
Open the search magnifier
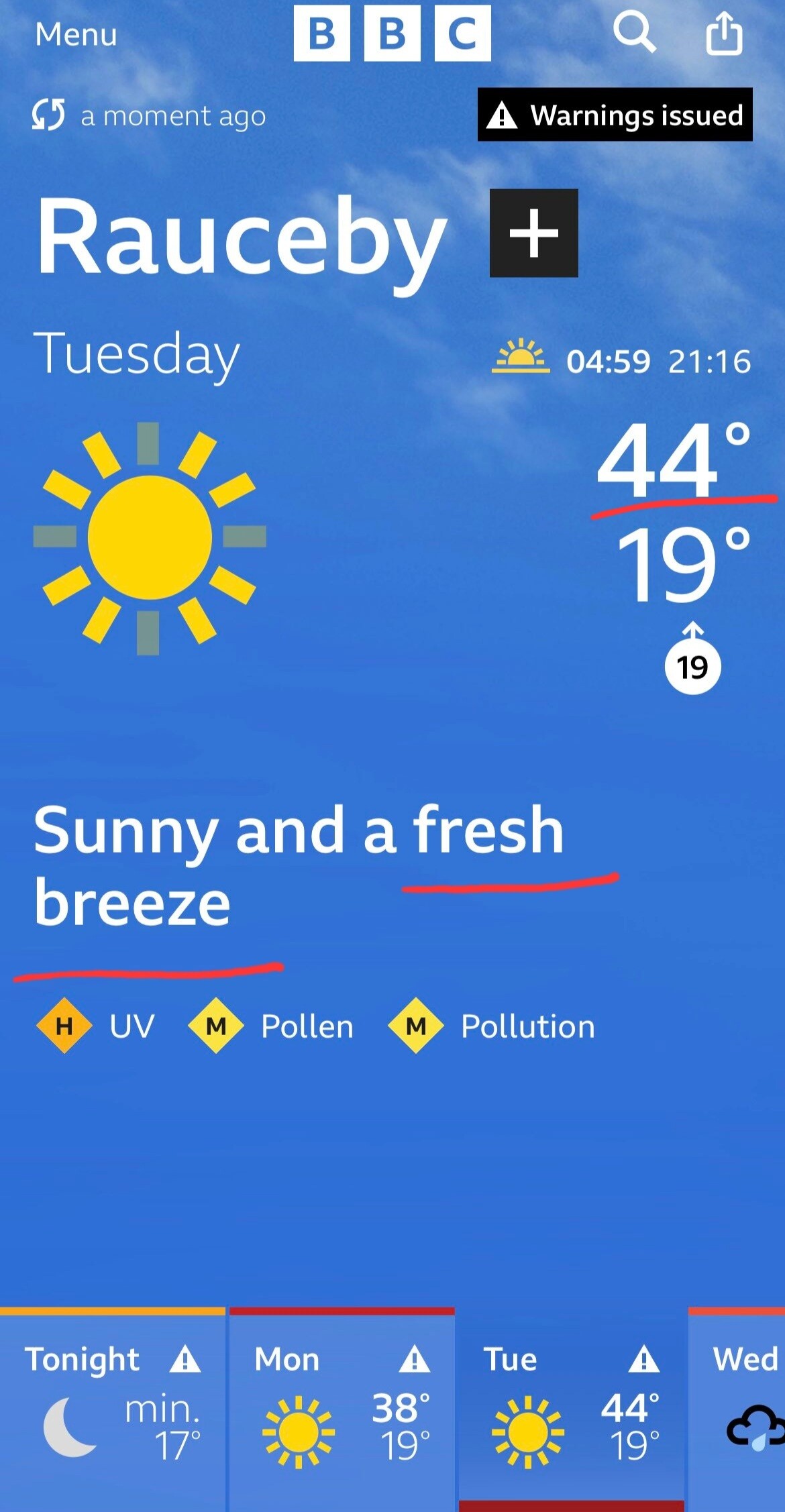coord(634,32)
